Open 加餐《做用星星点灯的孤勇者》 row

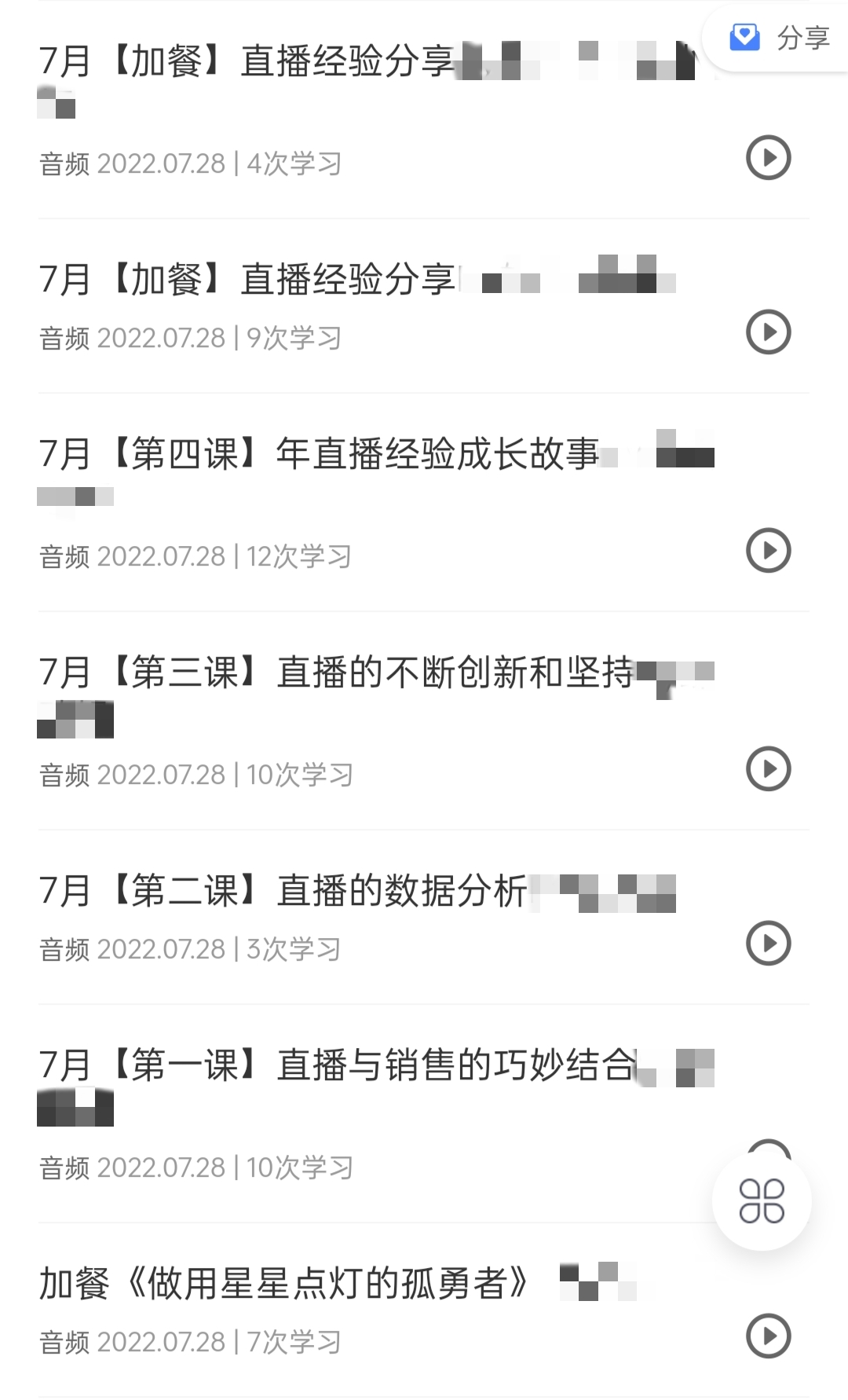click(x=424, y=1310)
